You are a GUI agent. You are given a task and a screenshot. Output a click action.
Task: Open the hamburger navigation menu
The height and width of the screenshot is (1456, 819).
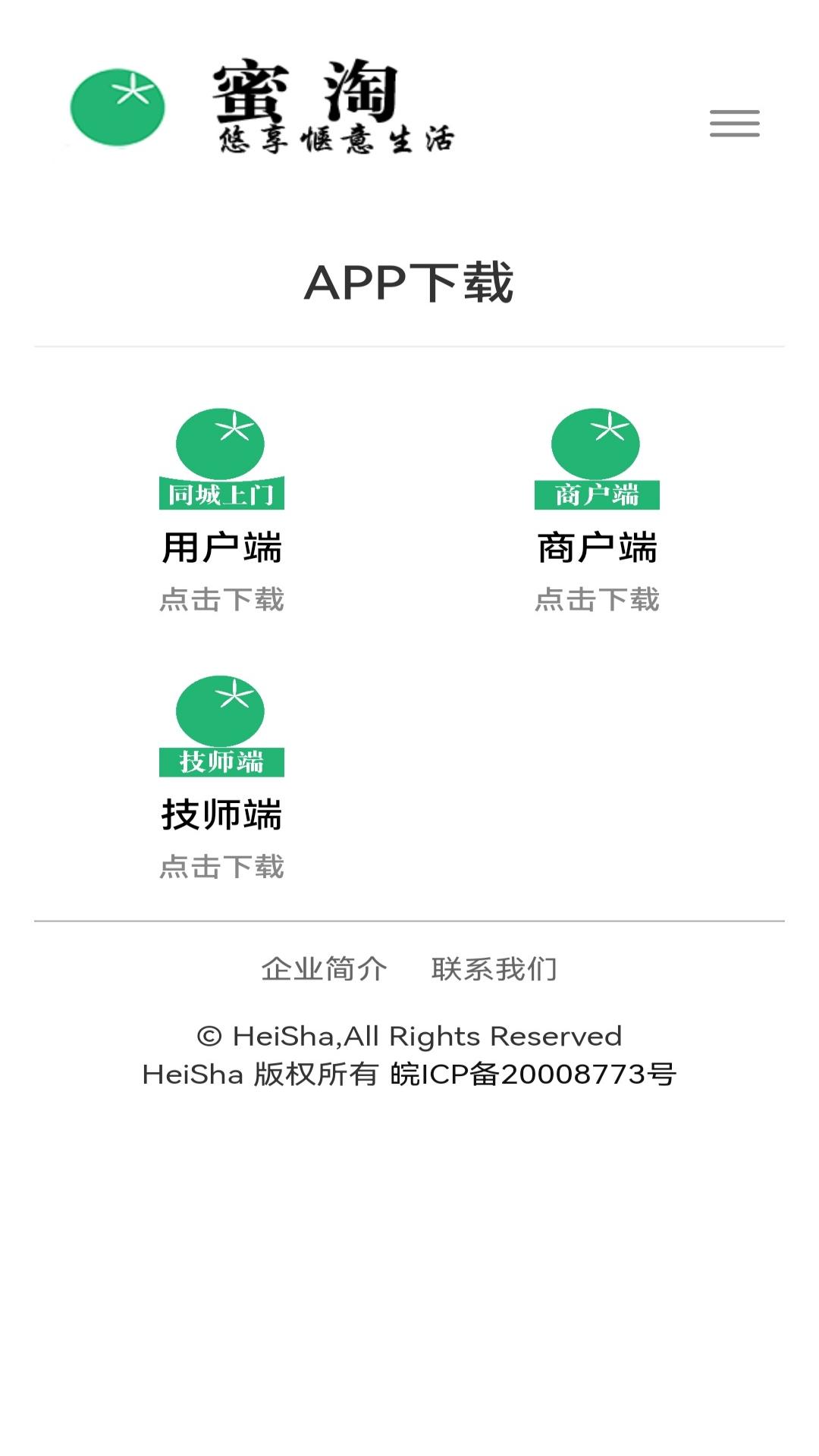point(734,123)
